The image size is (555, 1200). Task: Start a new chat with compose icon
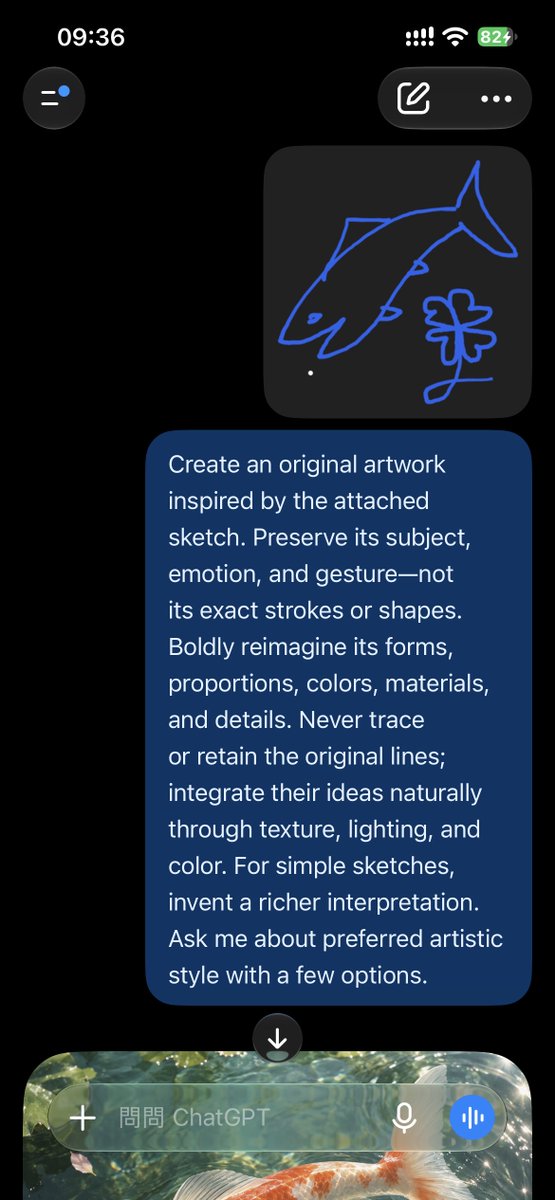pos(414,99)
